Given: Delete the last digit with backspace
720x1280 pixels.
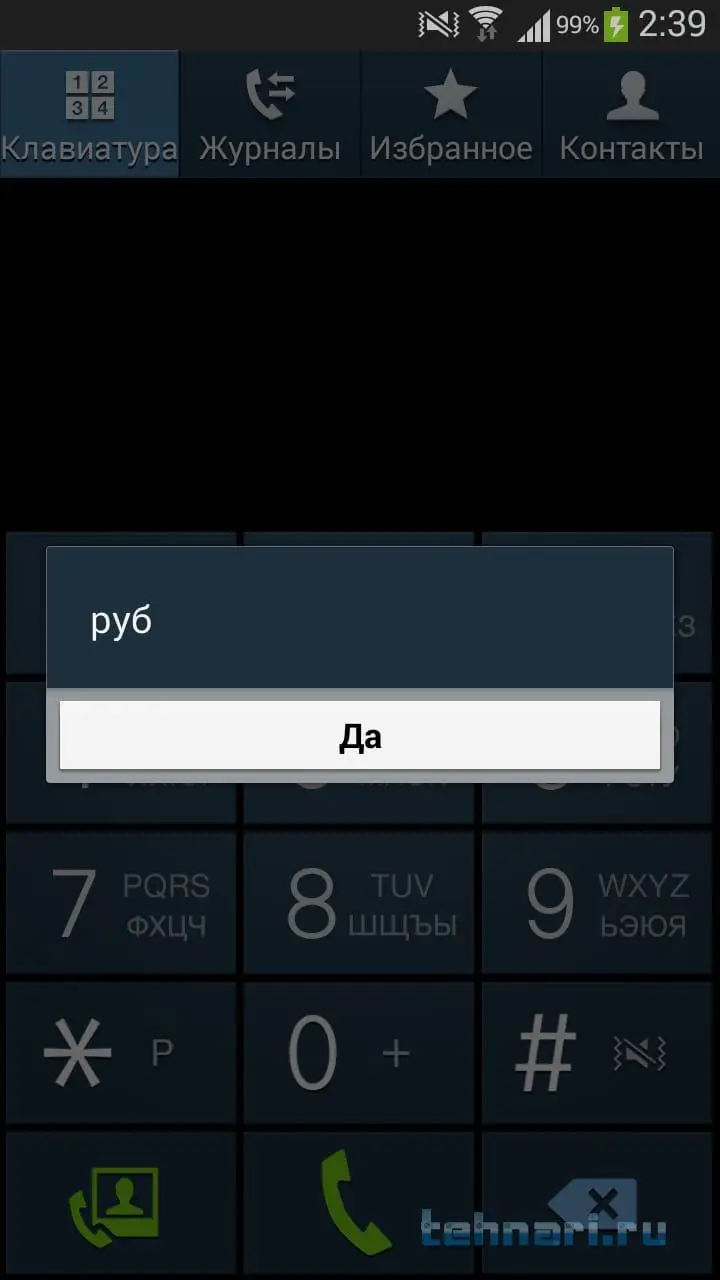Looking at the screenshot, I should (598, 1205).
